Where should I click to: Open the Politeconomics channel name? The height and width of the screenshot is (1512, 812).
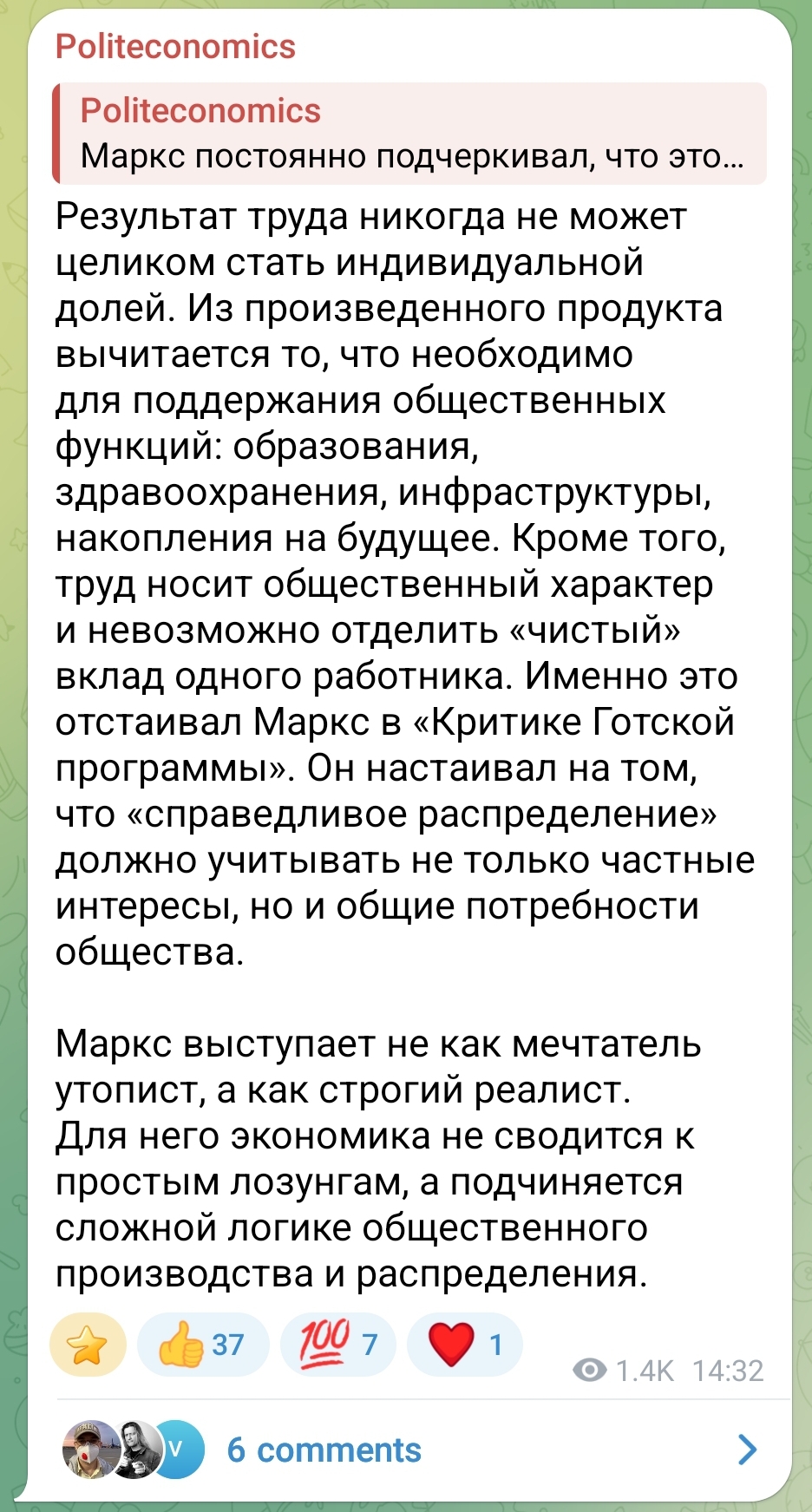[175, 47]
